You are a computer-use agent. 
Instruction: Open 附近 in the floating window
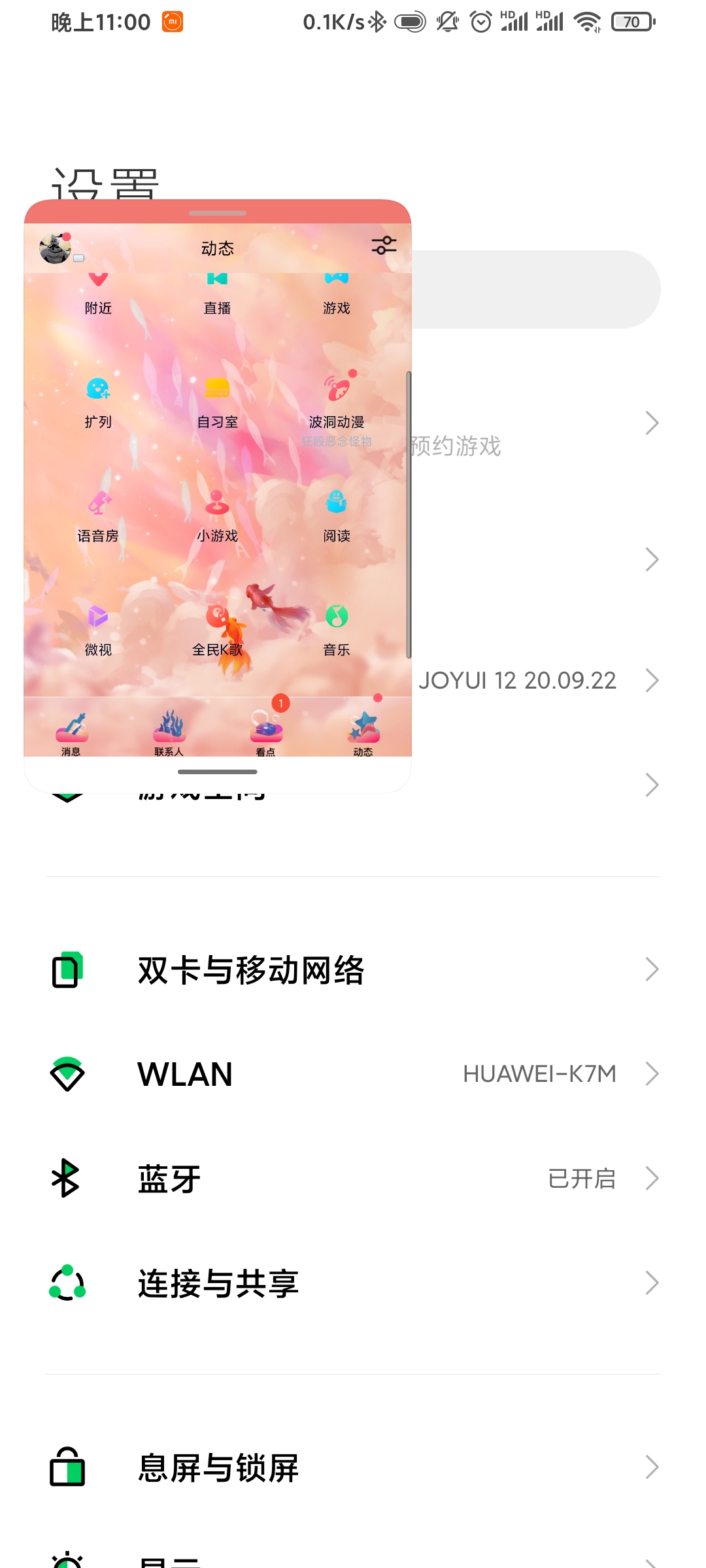click(x=98, y=293)
